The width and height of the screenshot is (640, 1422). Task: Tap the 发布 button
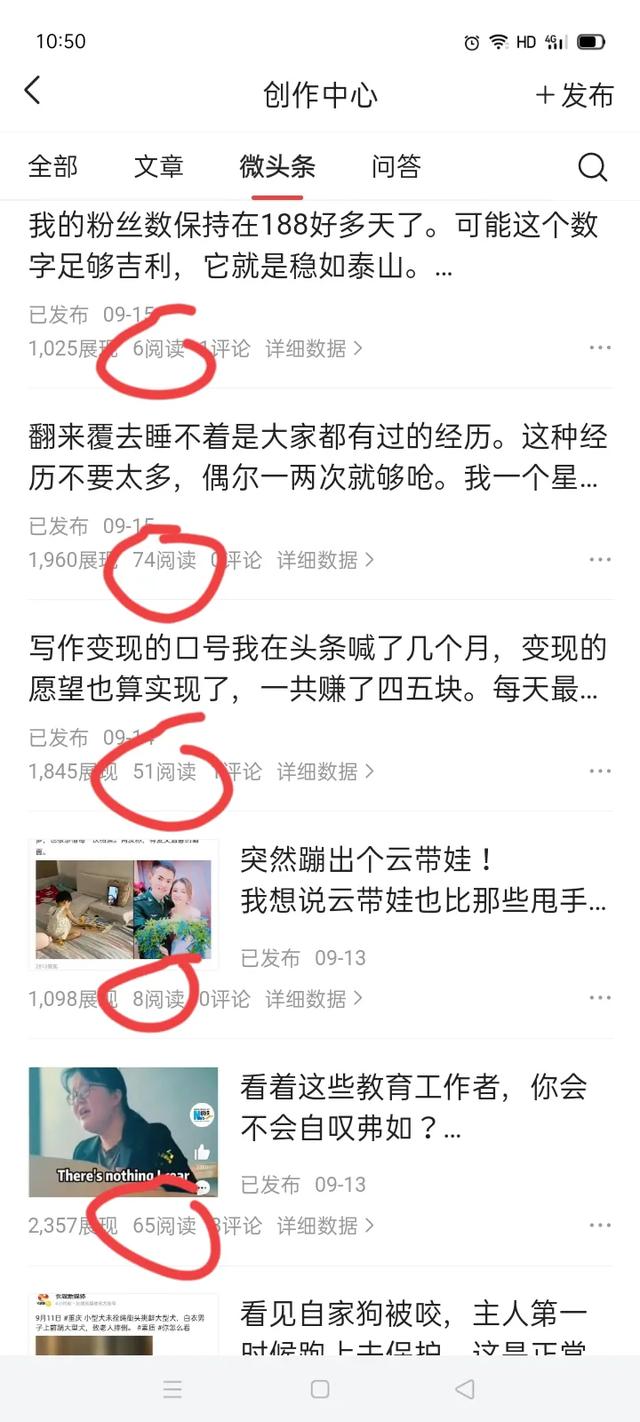[x=575, y=95]
